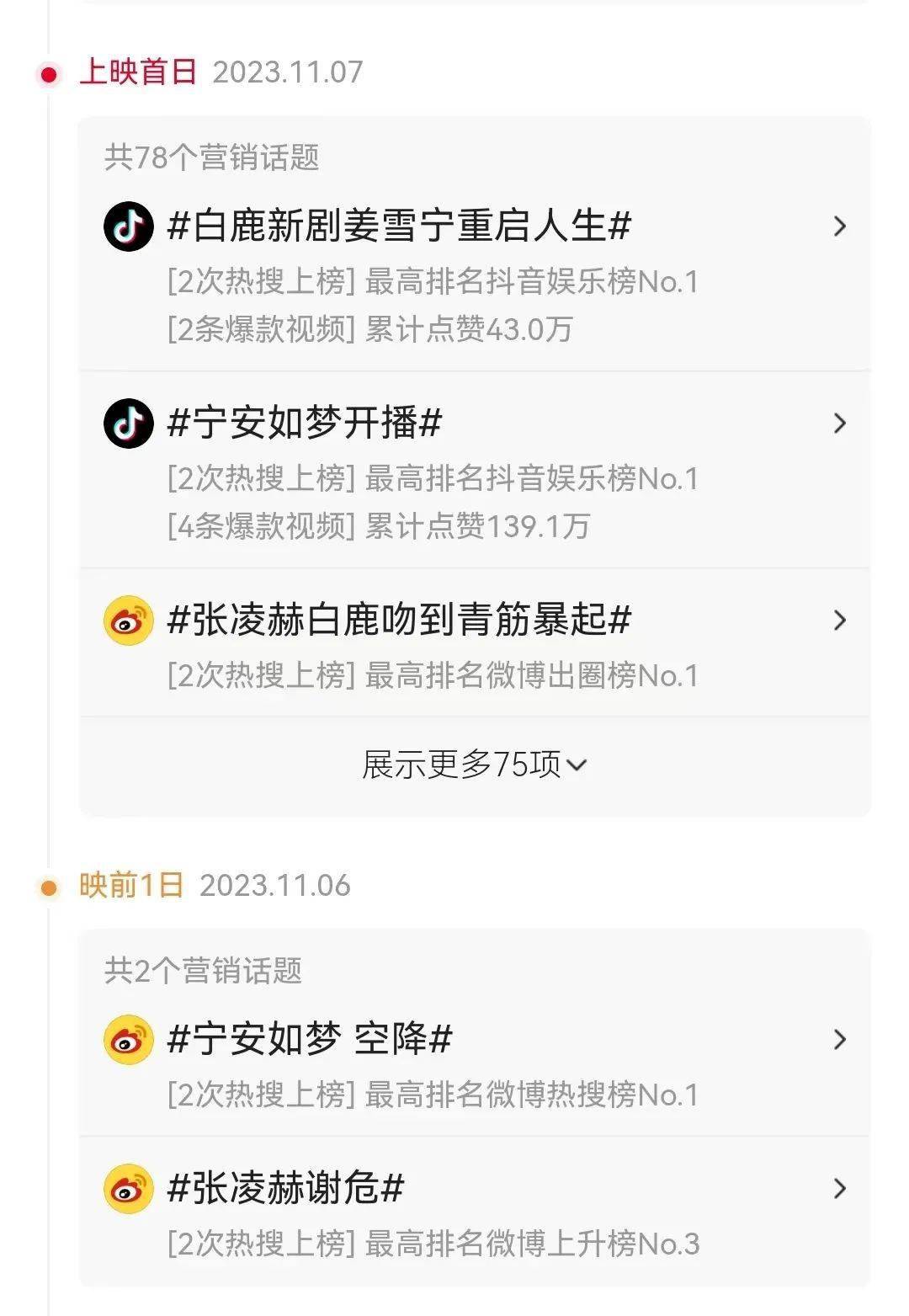Viewport: 909px width, 1316px height.
Task: Open the #宁安如梦 空降# Weibo topic
Action: pyautogui.click(x=311, y=1039)
